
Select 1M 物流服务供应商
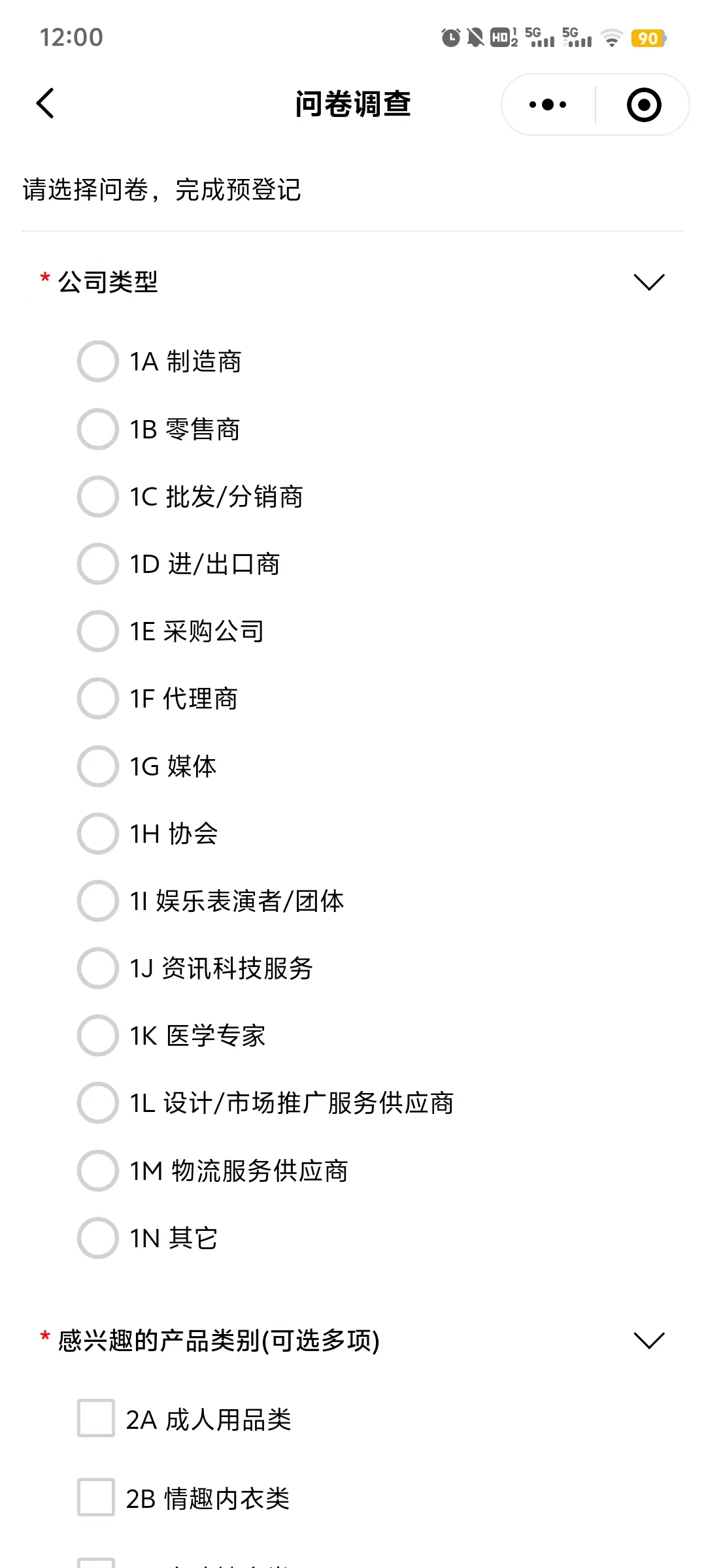(98, 1171)
